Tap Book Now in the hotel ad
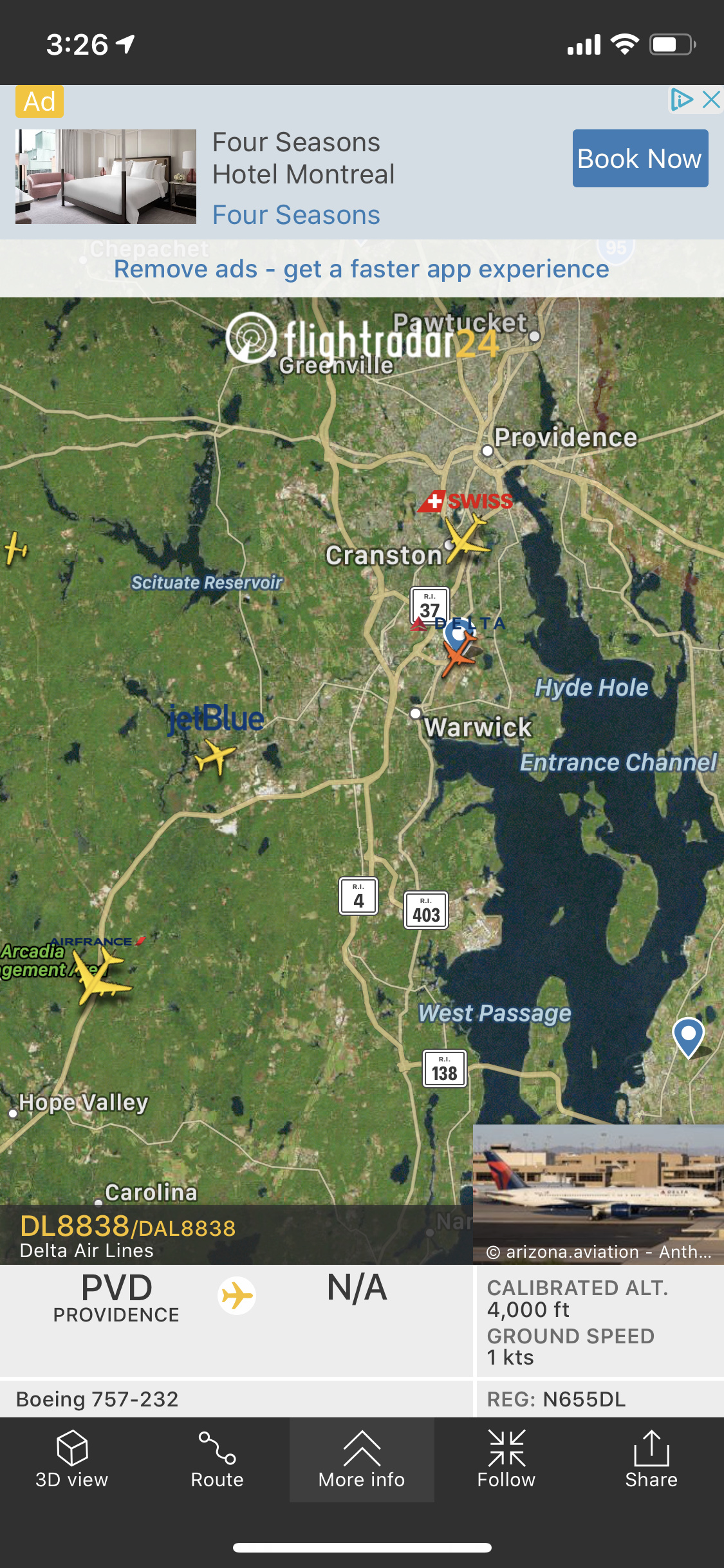 click(640, 158)
